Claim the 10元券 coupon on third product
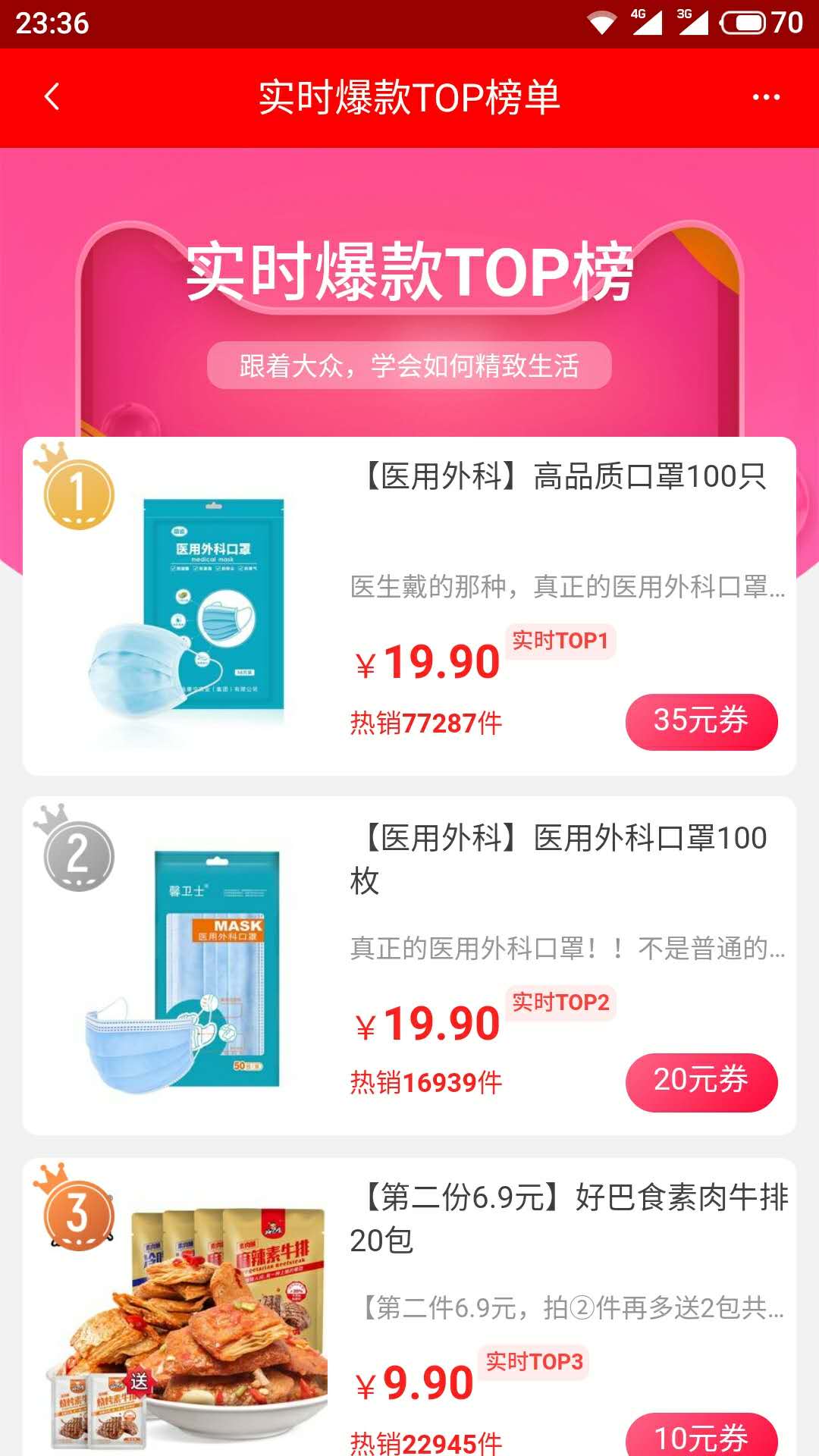This screenshot has height=1456, width=819. click(x=701, y=1440)
